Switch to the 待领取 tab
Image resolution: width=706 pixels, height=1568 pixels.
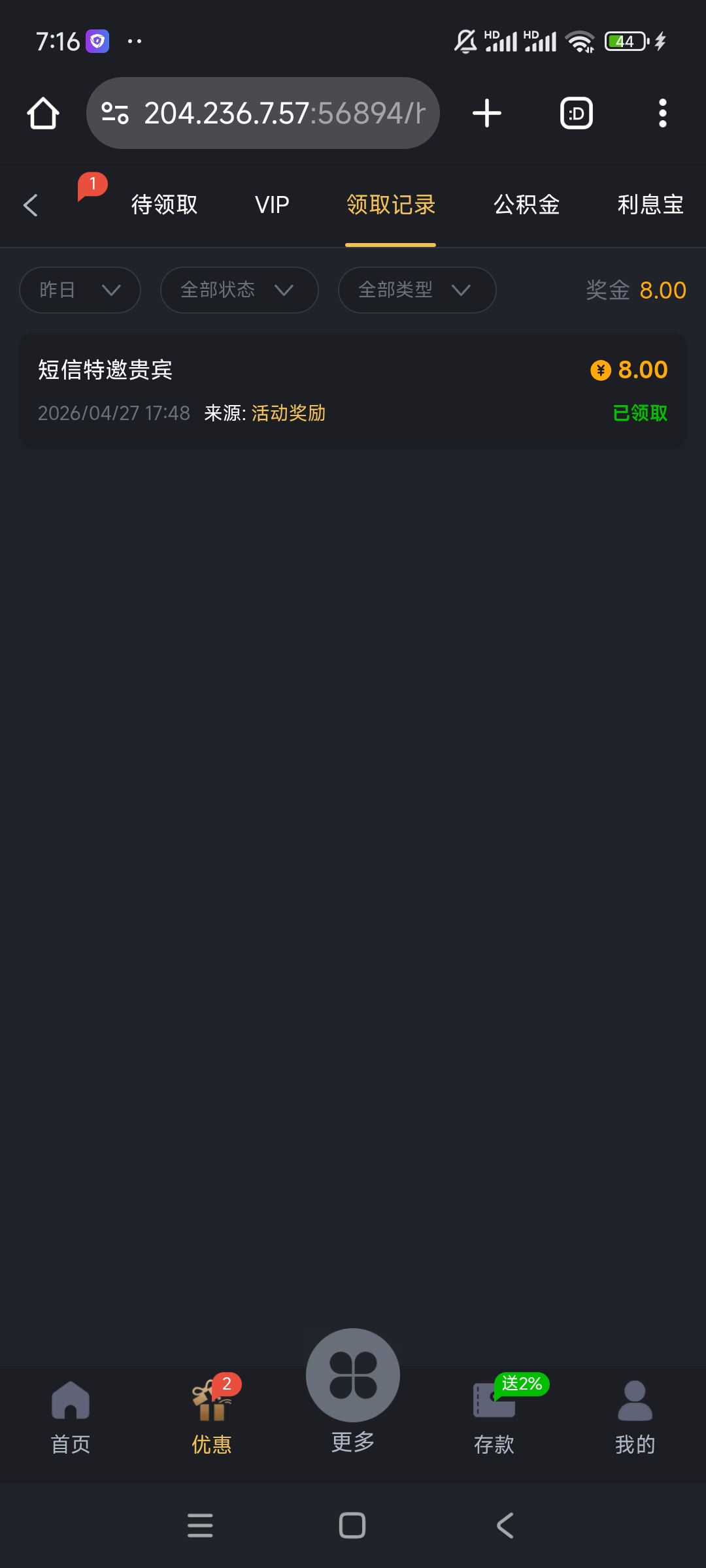point(164,205)
